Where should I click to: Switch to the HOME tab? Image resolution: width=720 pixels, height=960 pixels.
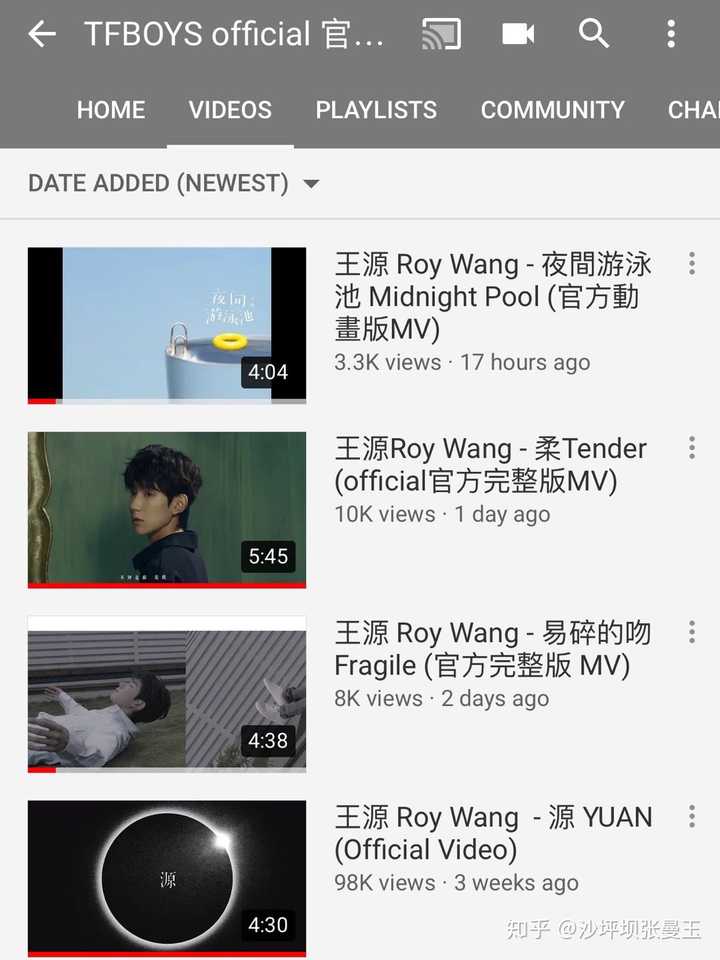pos(111,110)
